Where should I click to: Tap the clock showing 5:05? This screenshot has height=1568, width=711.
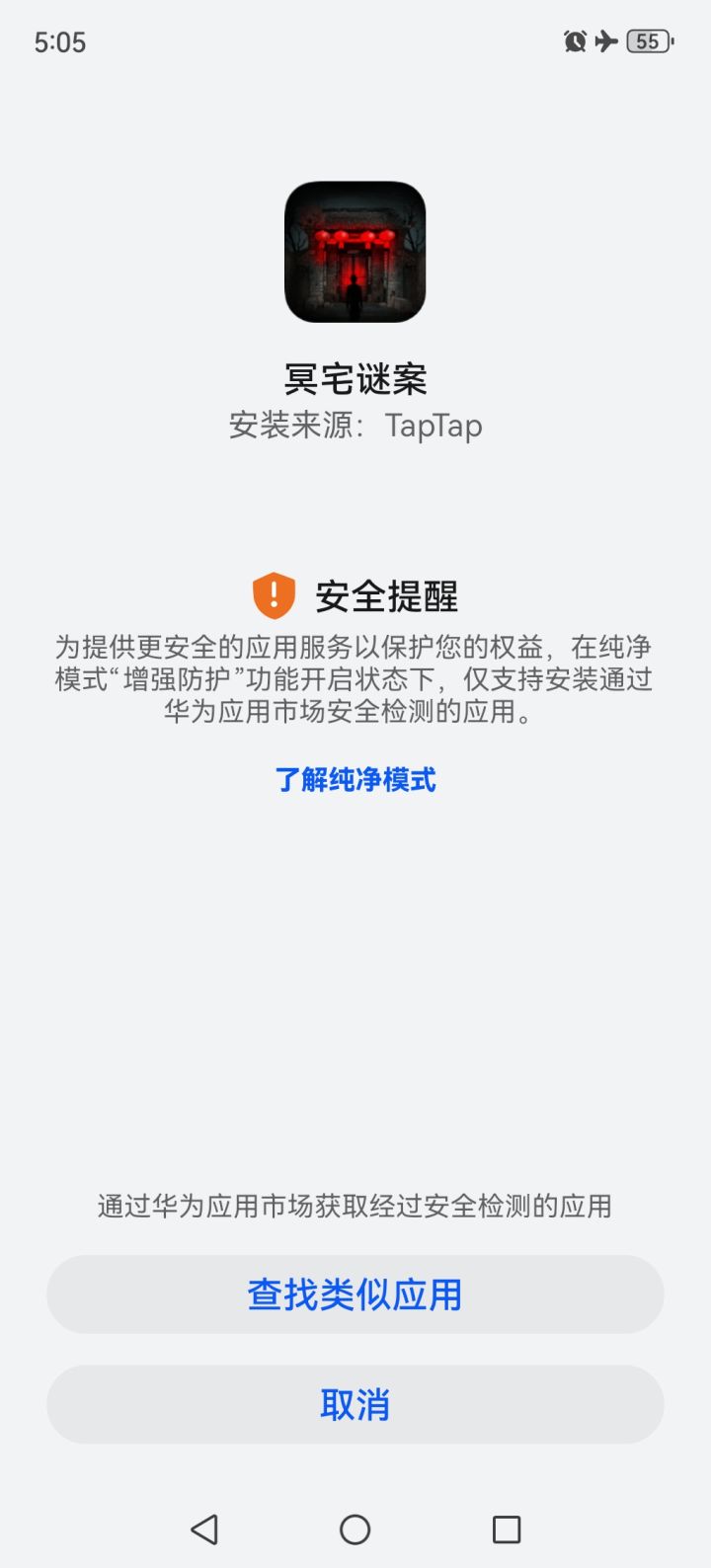(x=59, y=41)
